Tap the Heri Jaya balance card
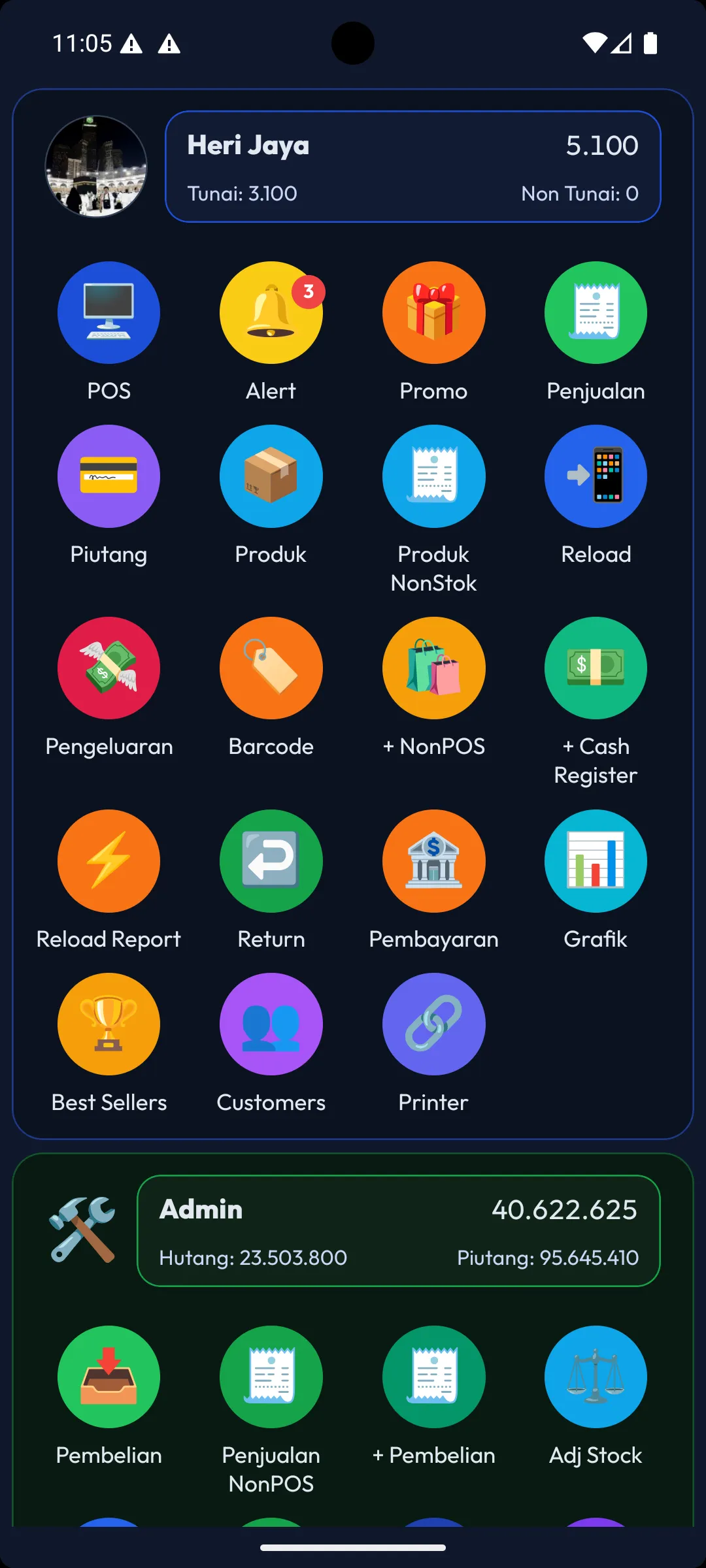 (x=413, y=165)
